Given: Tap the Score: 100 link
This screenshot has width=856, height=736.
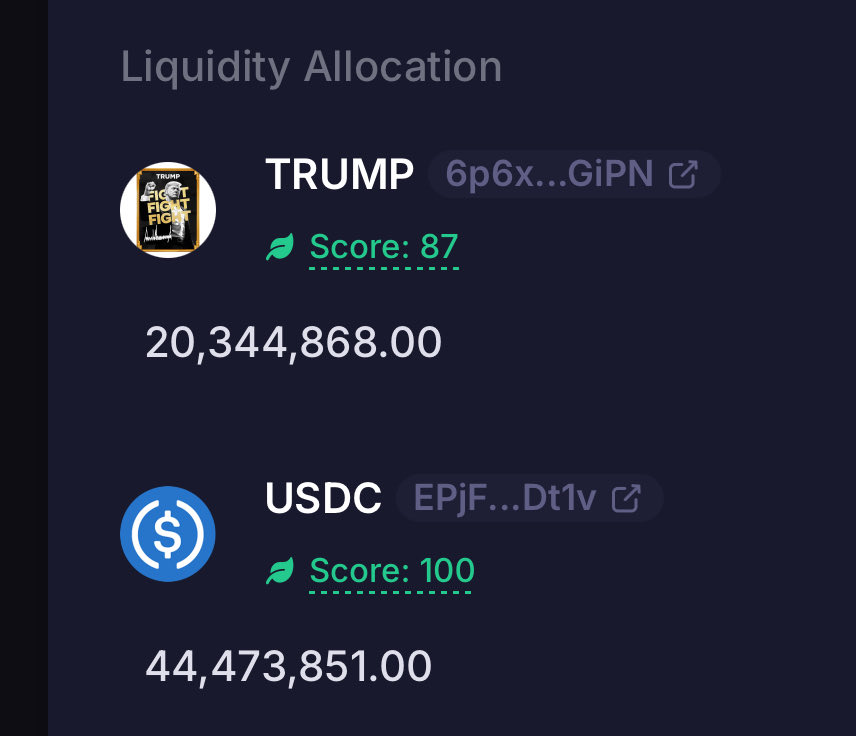Looking at the screenshot, I should click(391, 570).
